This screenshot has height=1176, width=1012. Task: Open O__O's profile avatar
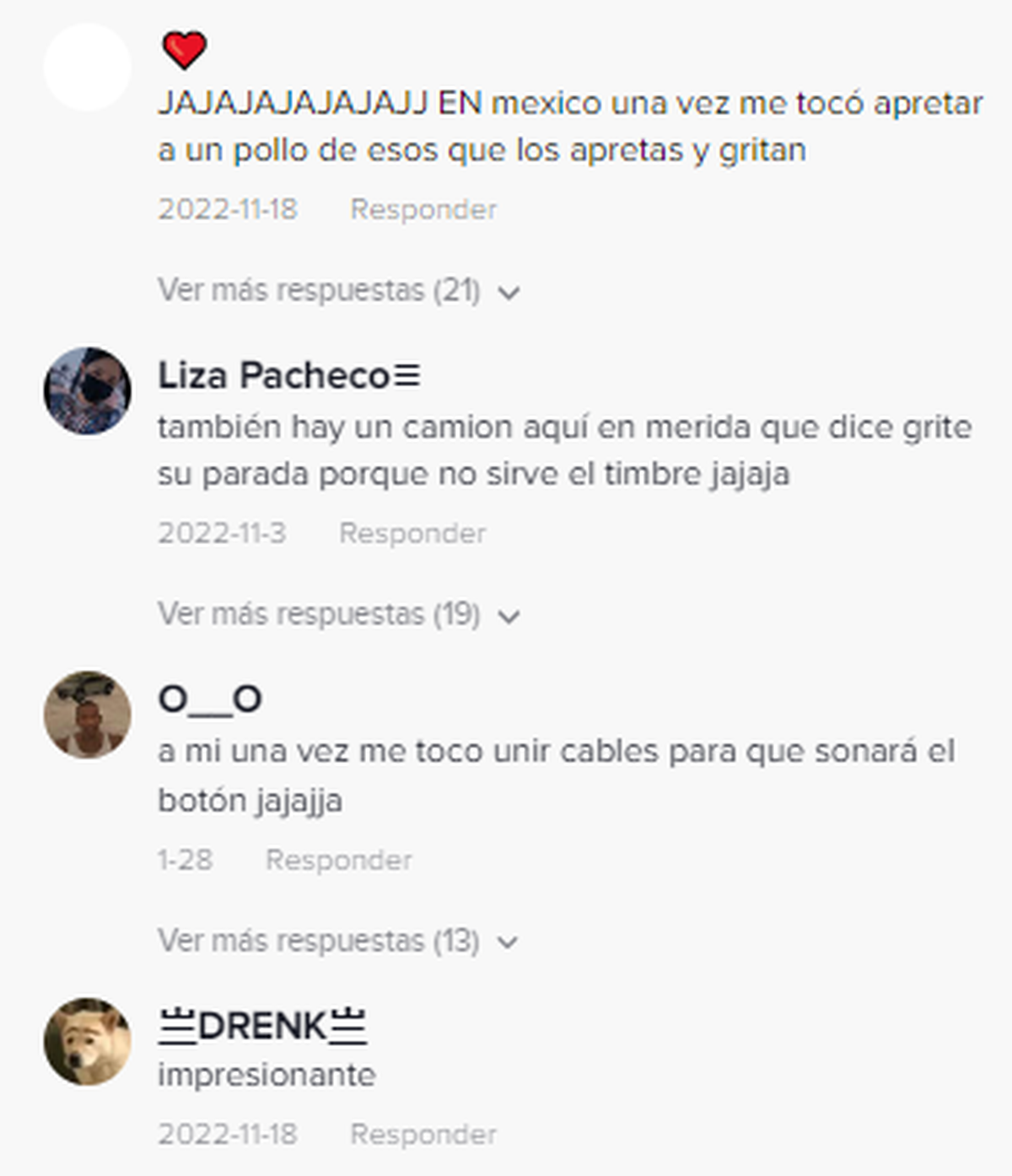tap(88, 715)
